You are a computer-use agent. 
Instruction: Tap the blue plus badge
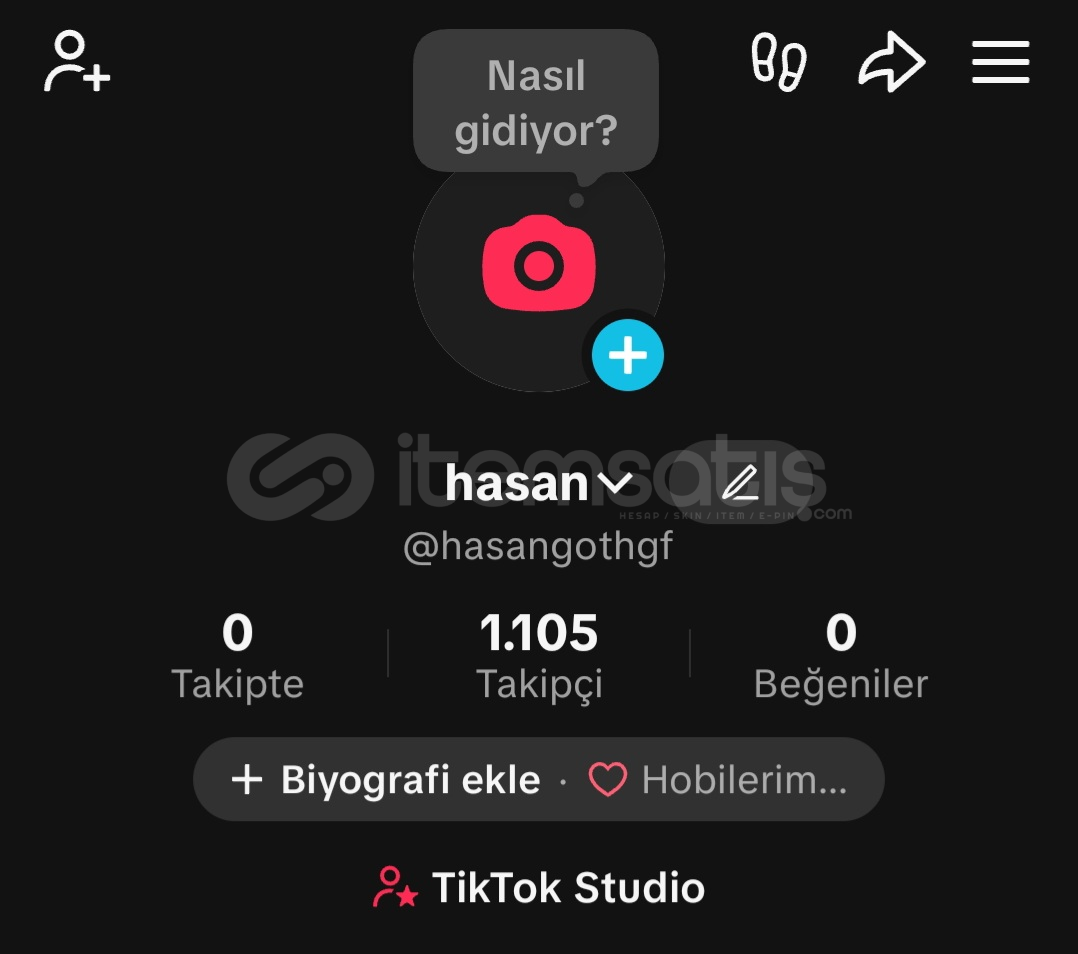click(627, 355)
